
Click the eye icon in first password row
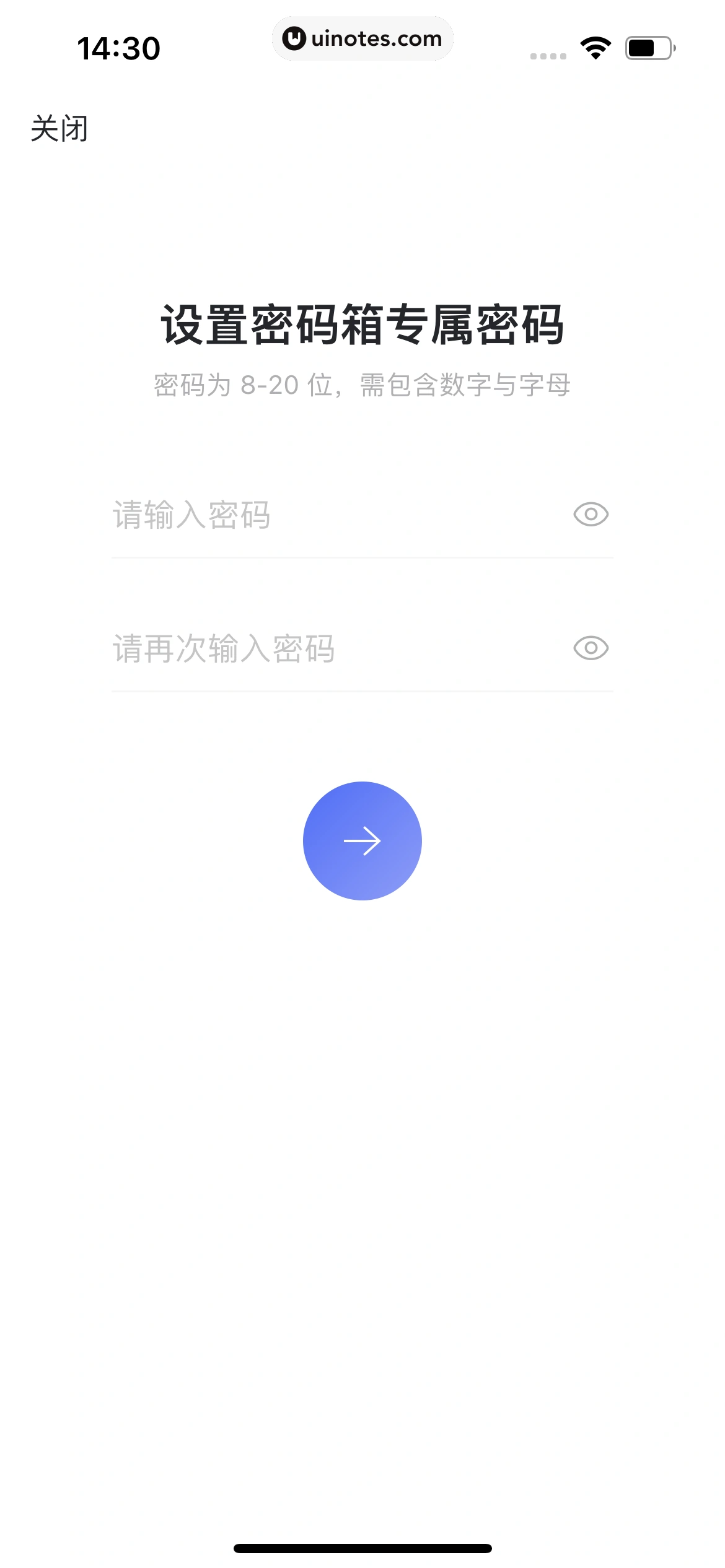pos(592,515)
